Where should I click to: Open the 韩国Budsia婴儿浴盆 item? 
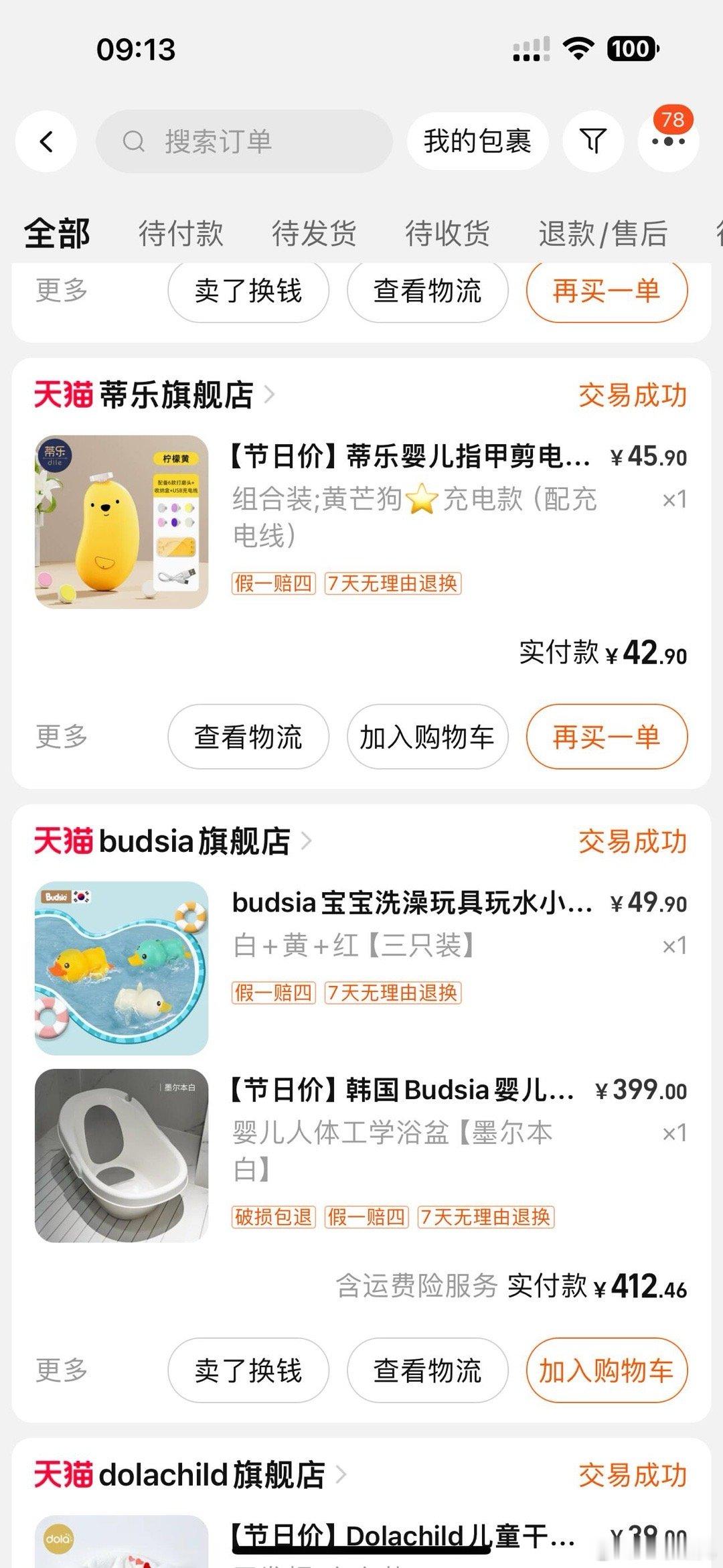[361, 1155]
